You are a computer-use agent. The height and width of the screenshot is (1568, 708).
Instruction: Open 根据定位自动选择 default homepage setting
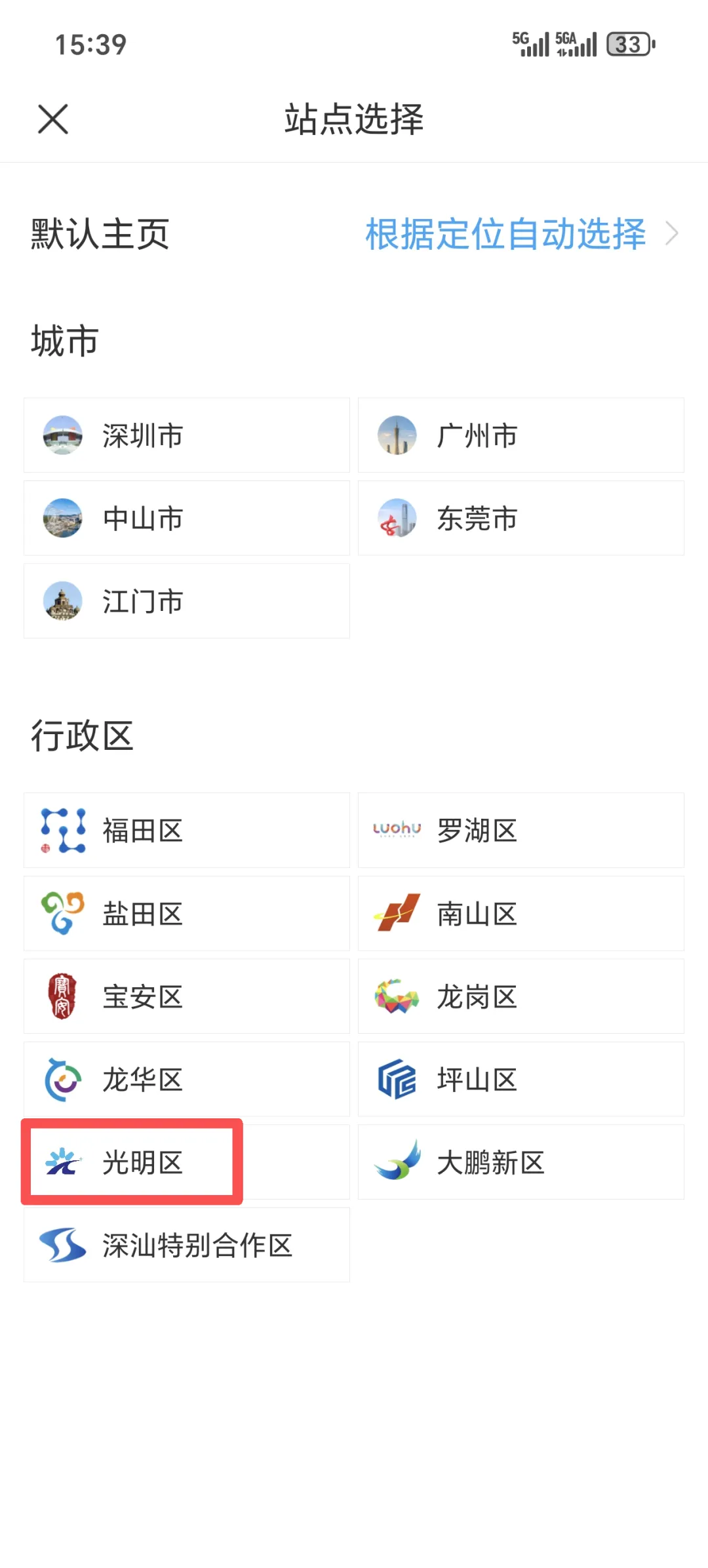coord(521,234)
